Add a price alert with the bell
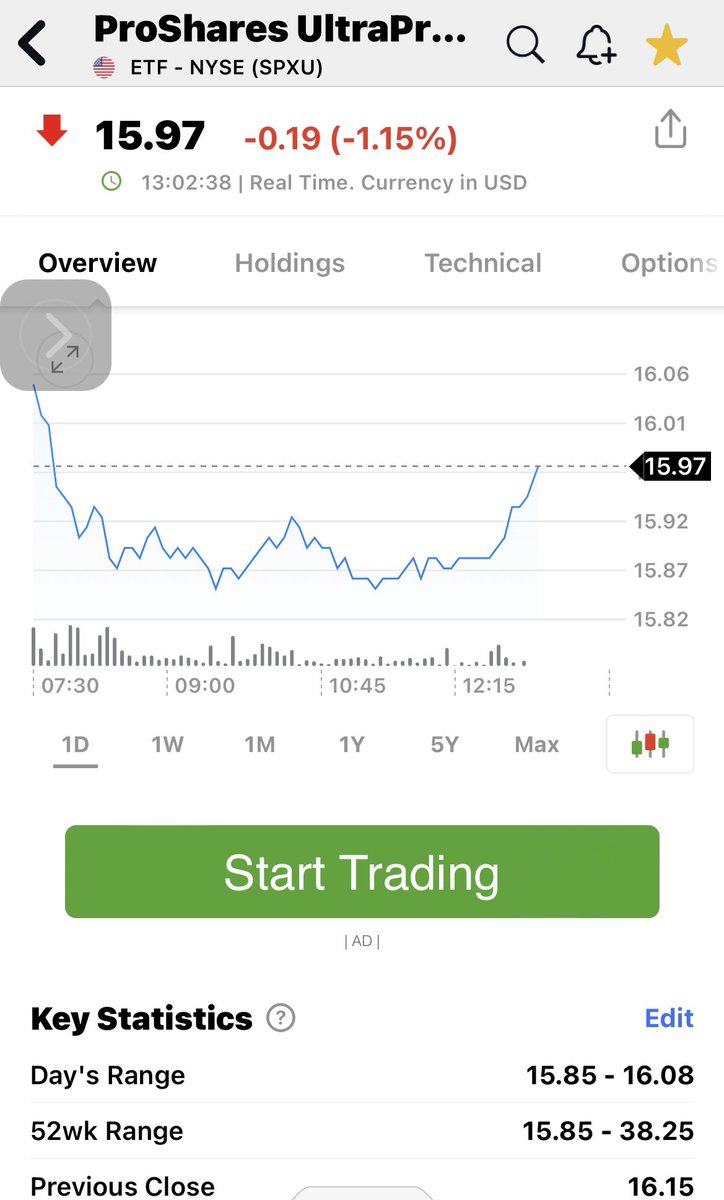724x1200 pixels. point(596,45)
